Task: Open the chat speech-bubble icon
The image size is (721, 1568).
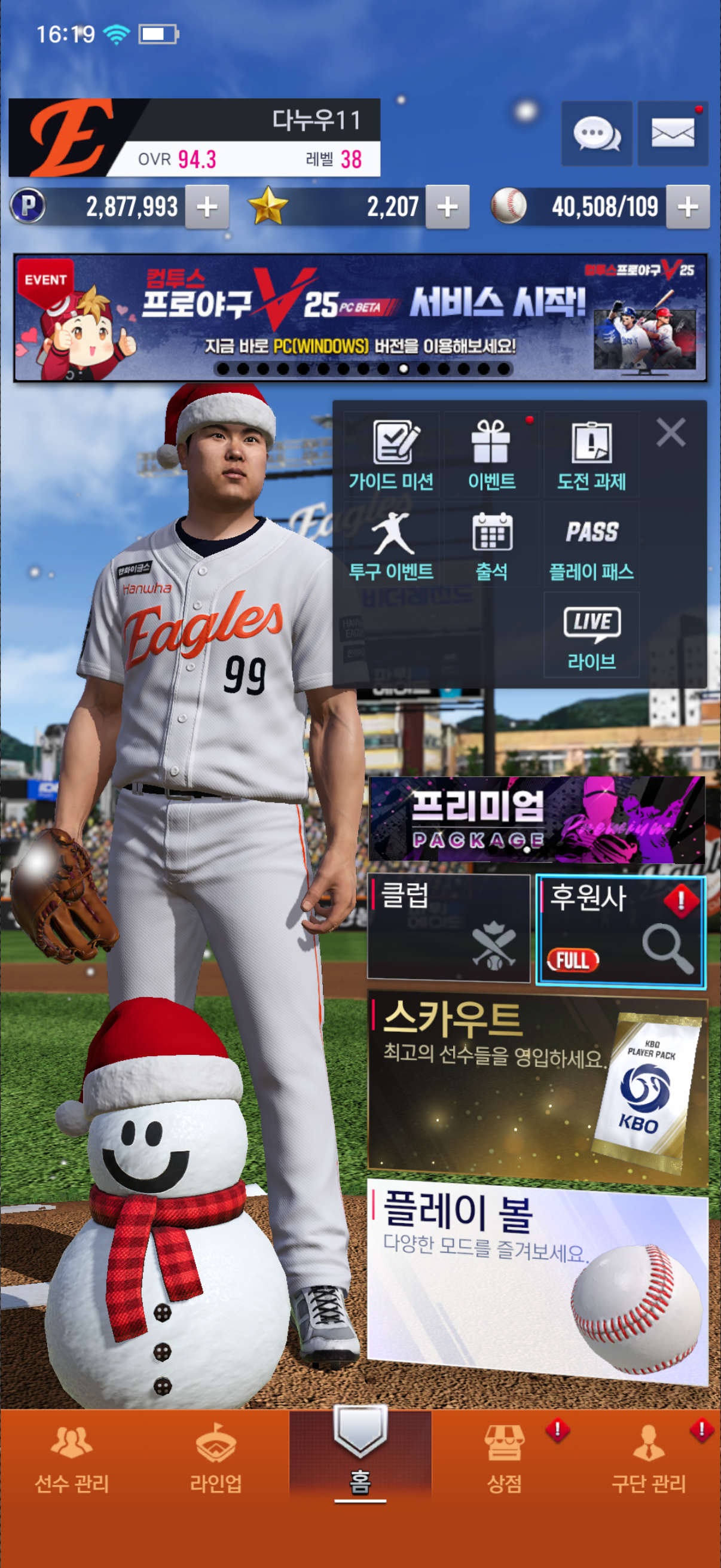Action: coord(595,133)
